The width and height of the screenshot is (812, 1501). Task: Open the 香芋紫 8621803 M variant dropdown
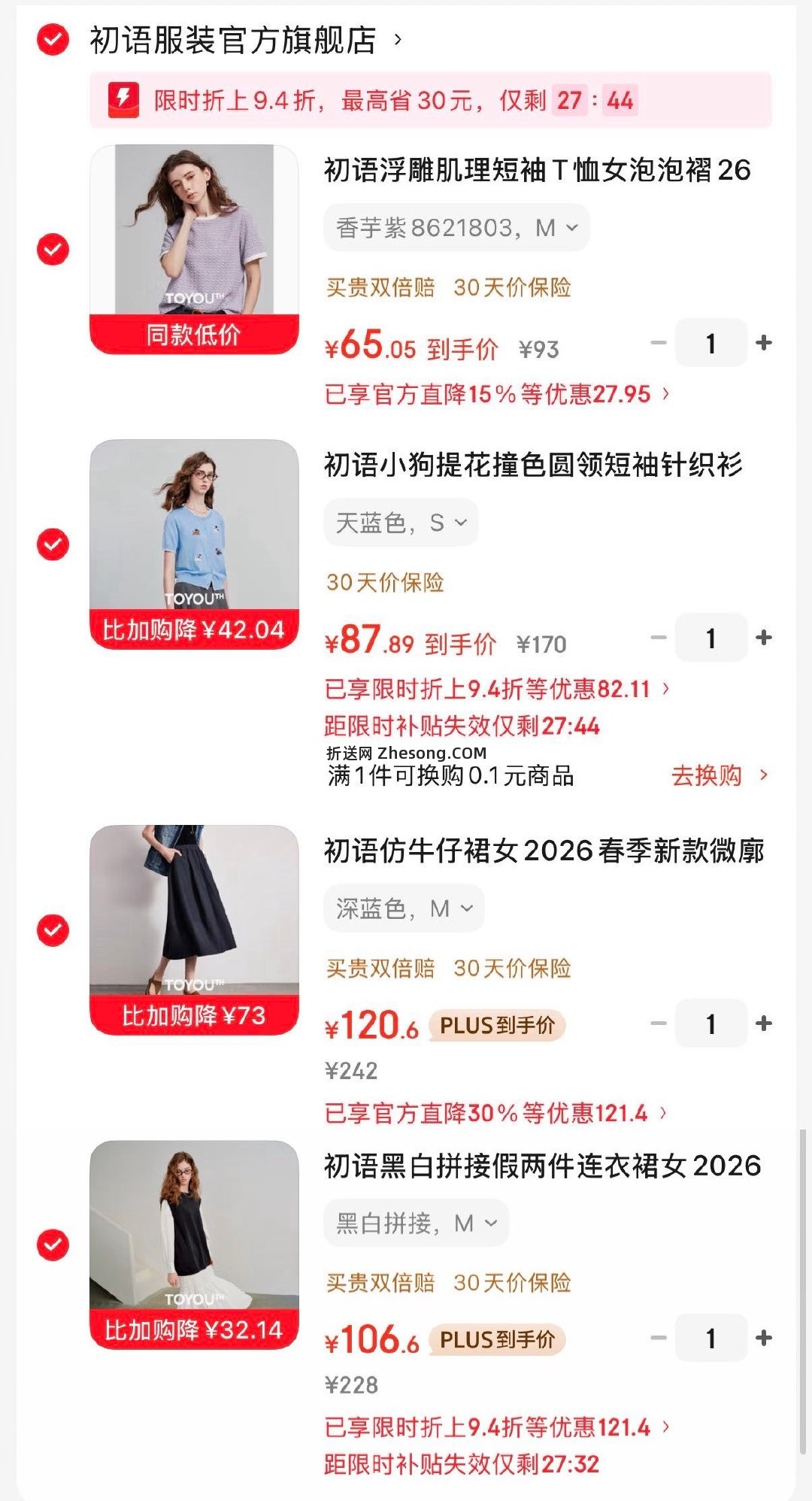[456, 227]
